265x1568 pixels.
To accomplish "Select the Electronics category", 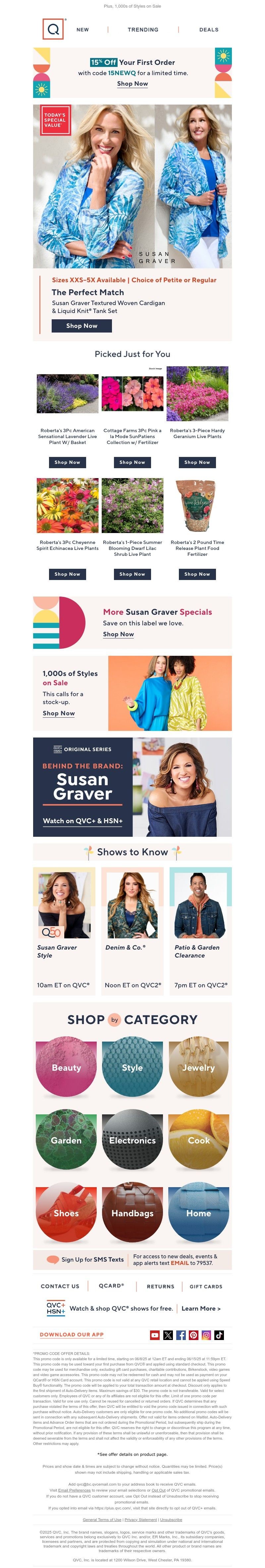I will pyautogui.click(x=132, y=1140).
